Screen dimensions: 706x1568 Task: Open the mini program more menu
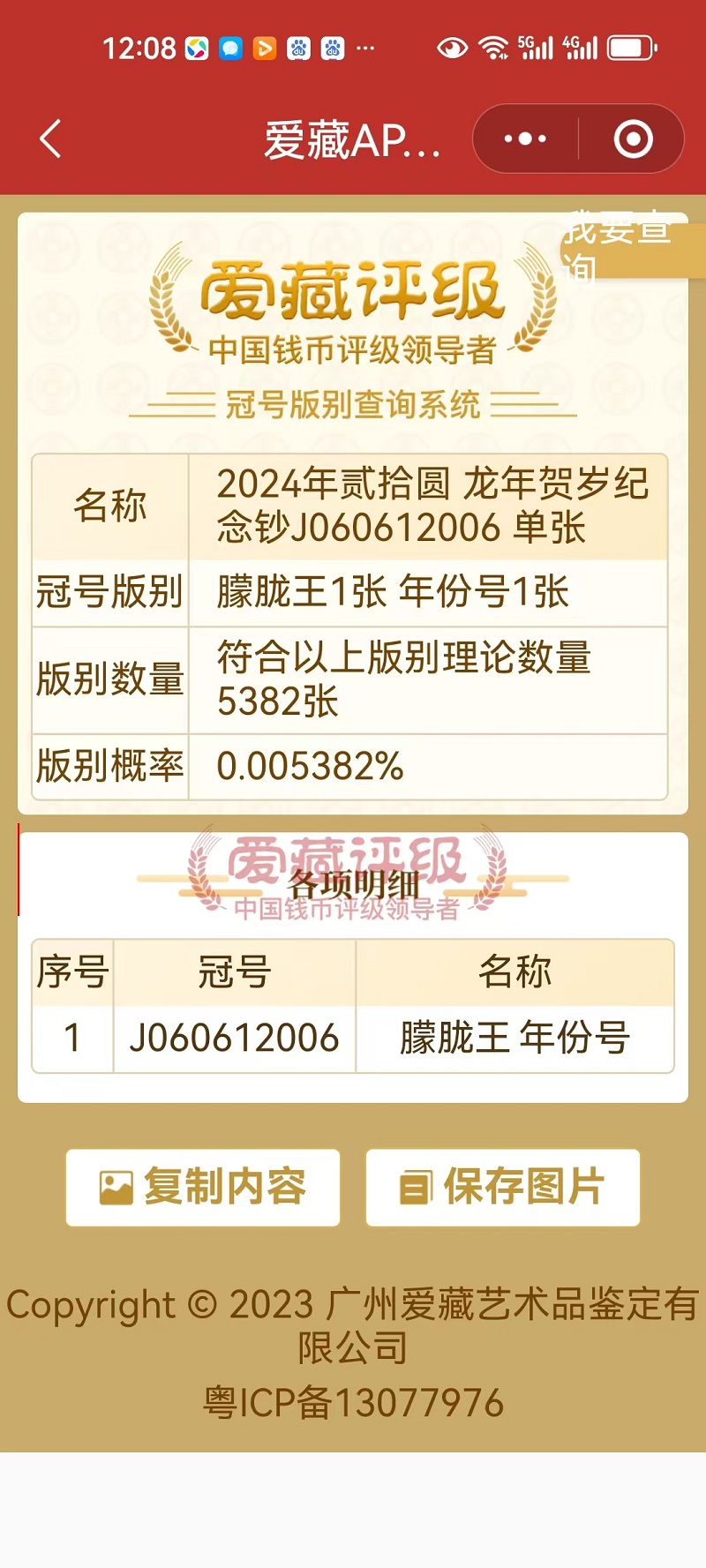[525, 139]
